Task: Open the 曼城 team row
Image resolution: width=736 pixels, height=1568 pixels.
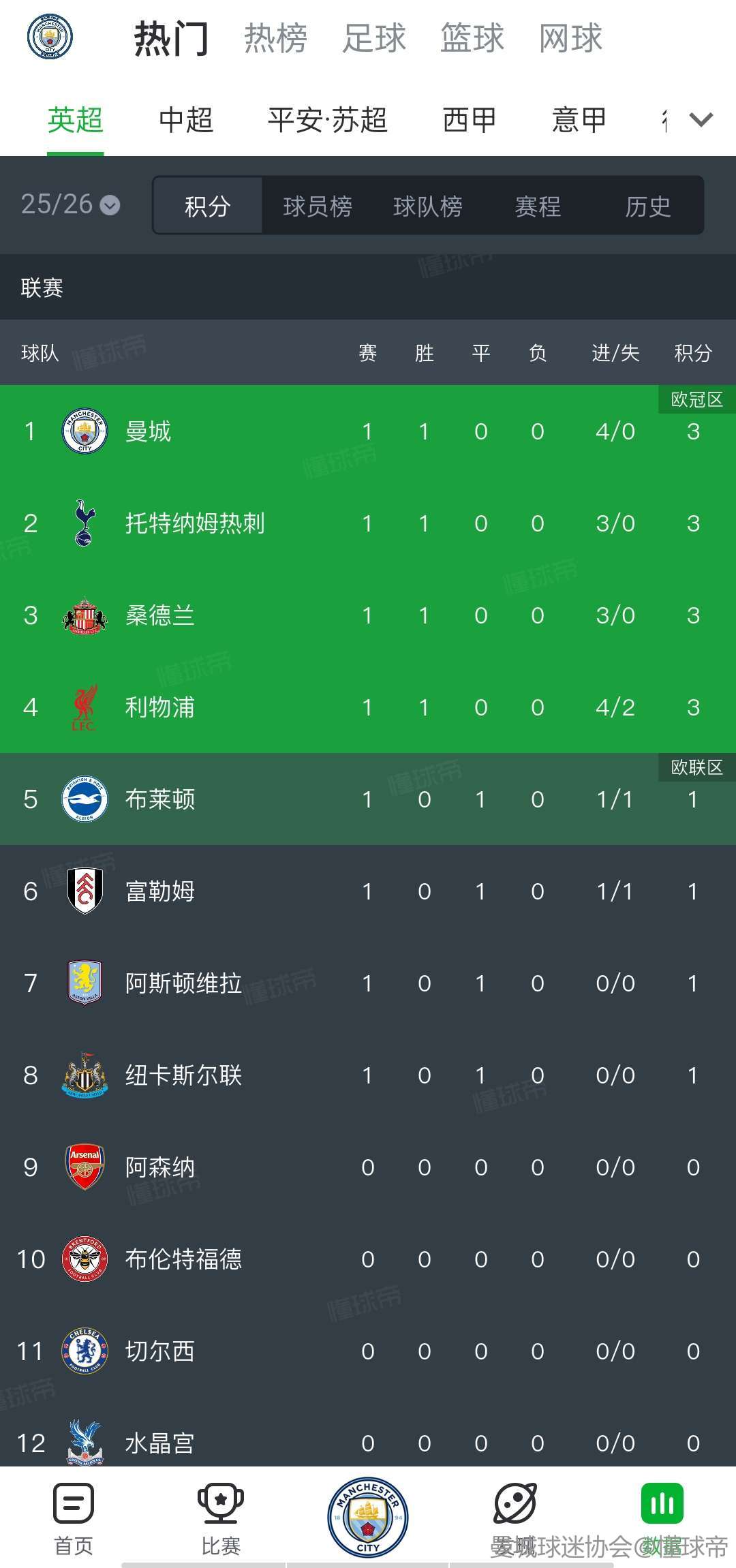Action: tap(368, 431)
